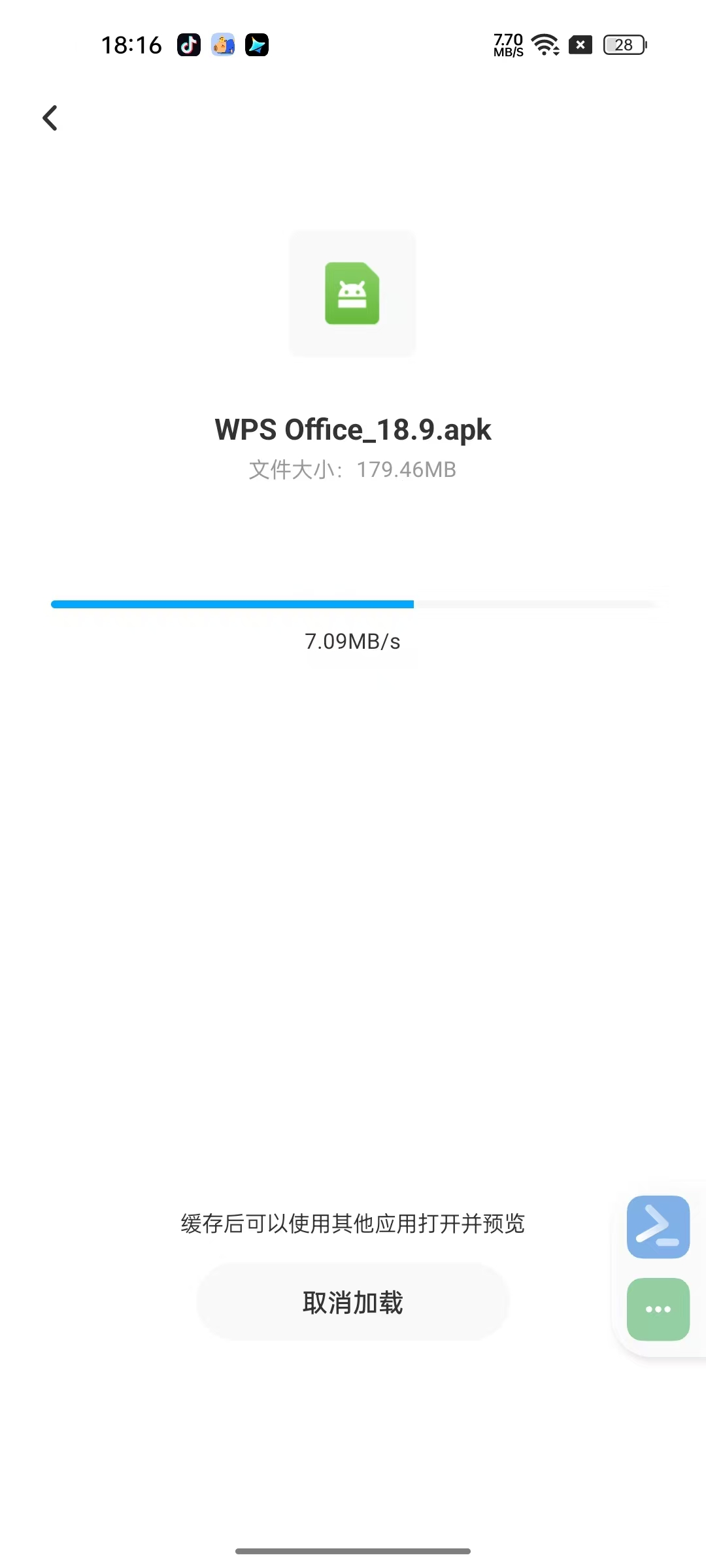Tap the 取消加载 button to cancel loading
The width and height of the screenshot is (706, 1568).
pos(353,1302)
